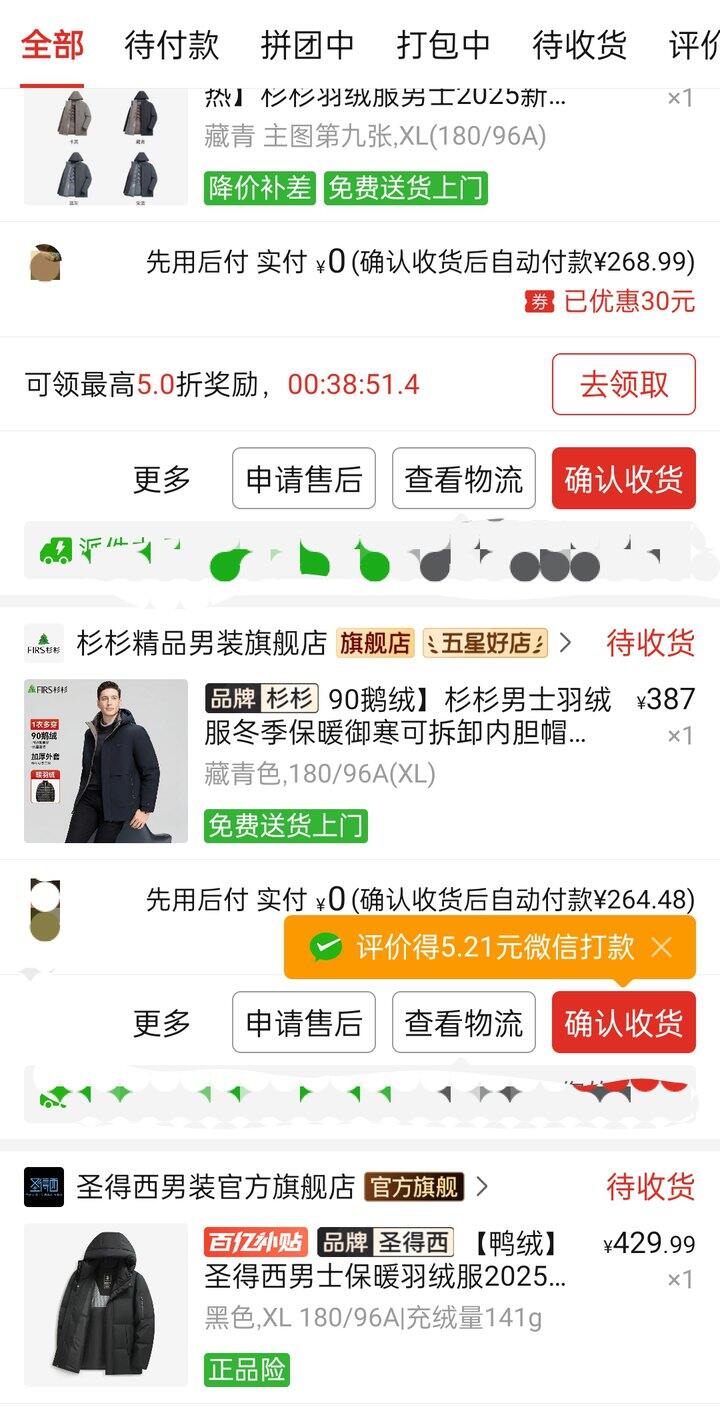Open the 杉杉精品男装旗舰店 store page
The width and height of the screenshot is (720, 1415).
[x=200, y=643]
